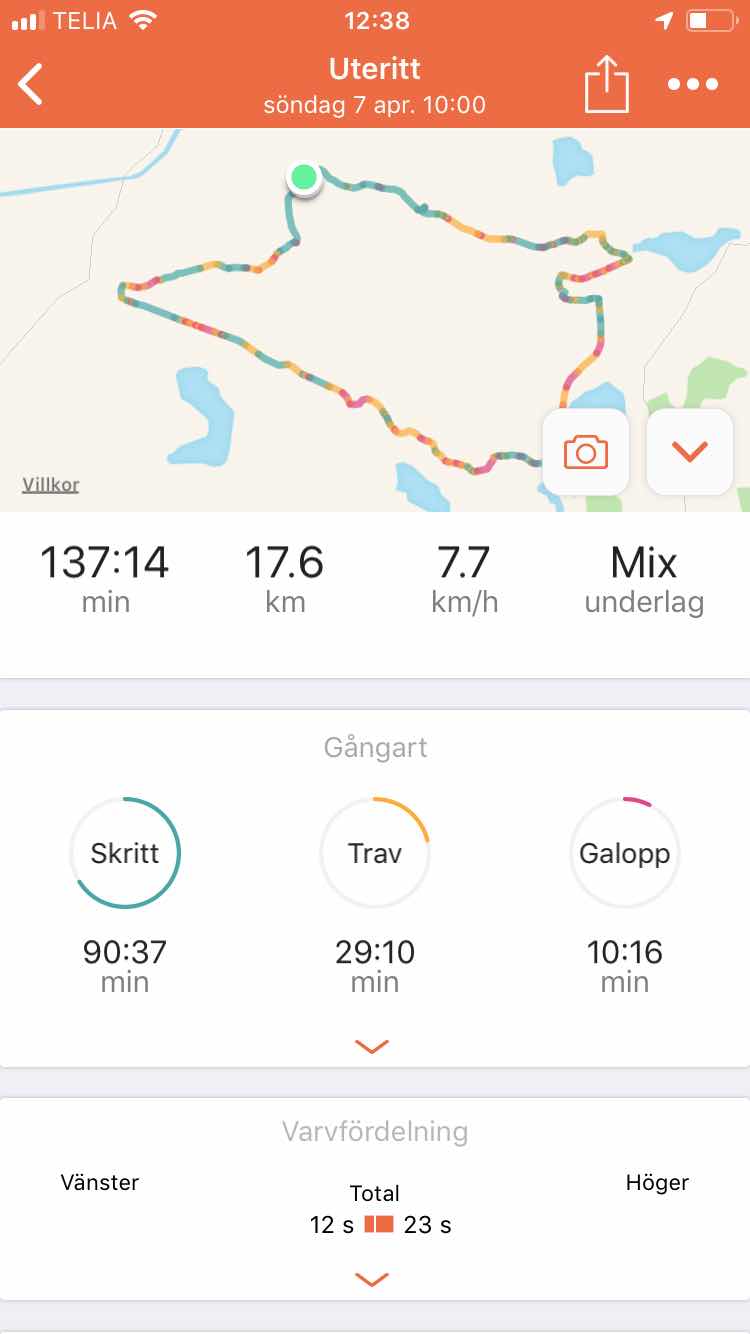Go back using the top-left arrow
This screenshot has width=750, height=1334.
(32, 84)
